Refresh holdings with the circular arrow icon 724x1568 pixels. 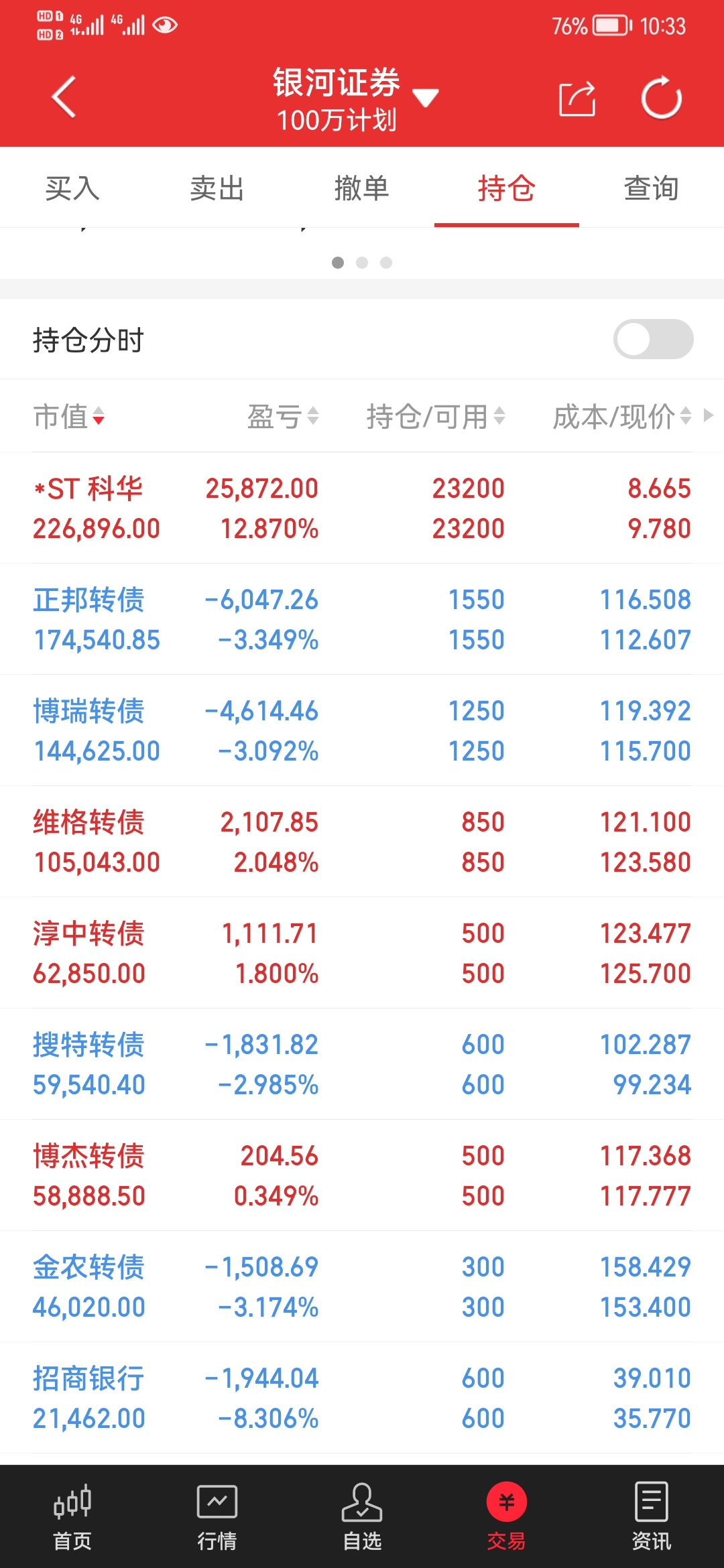661,99
